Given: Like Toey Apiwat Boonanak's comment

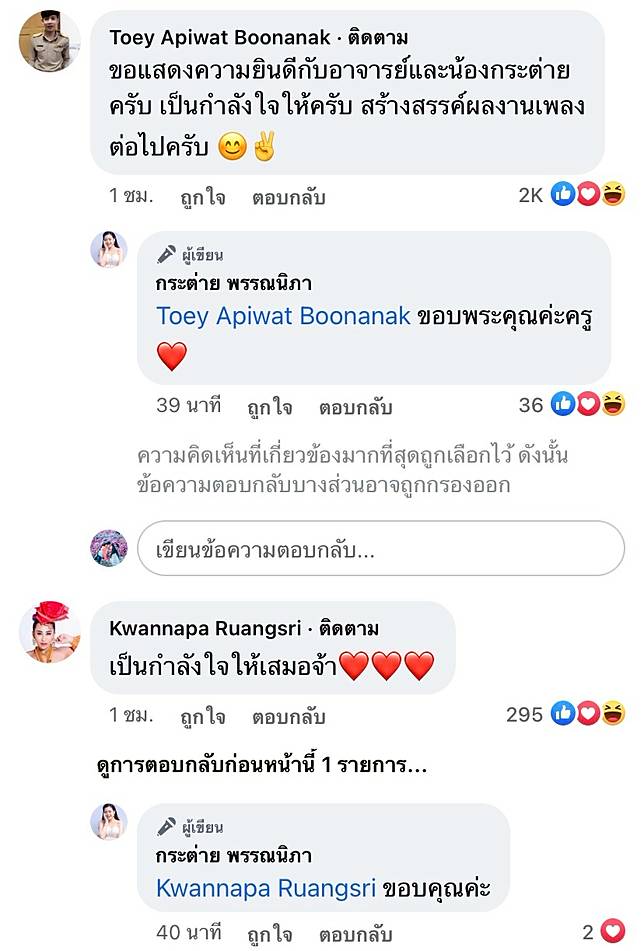Looking at the screenshot, I should pos(203,197).
